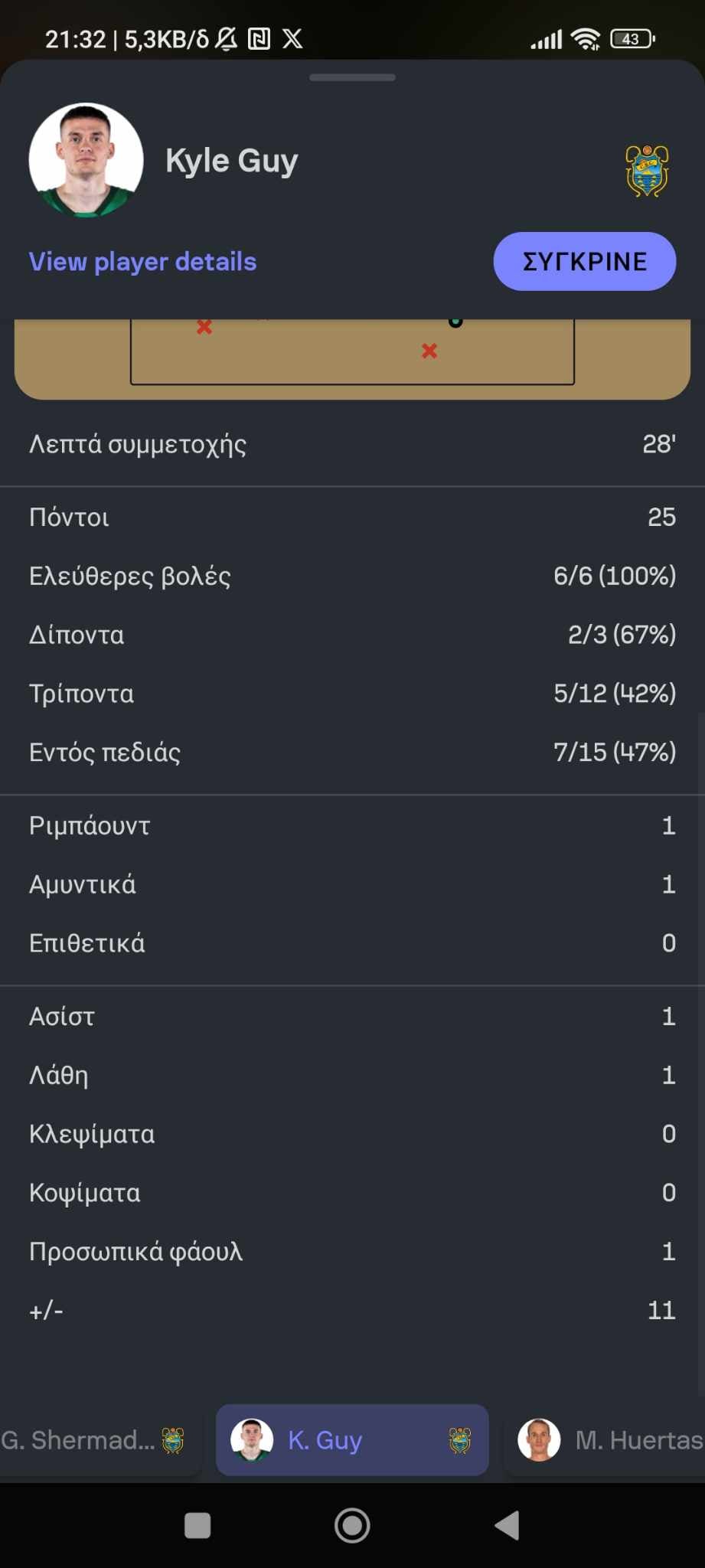Open View player details link
The height and width of the screenshot is (1568, 705).
[142, 262]
